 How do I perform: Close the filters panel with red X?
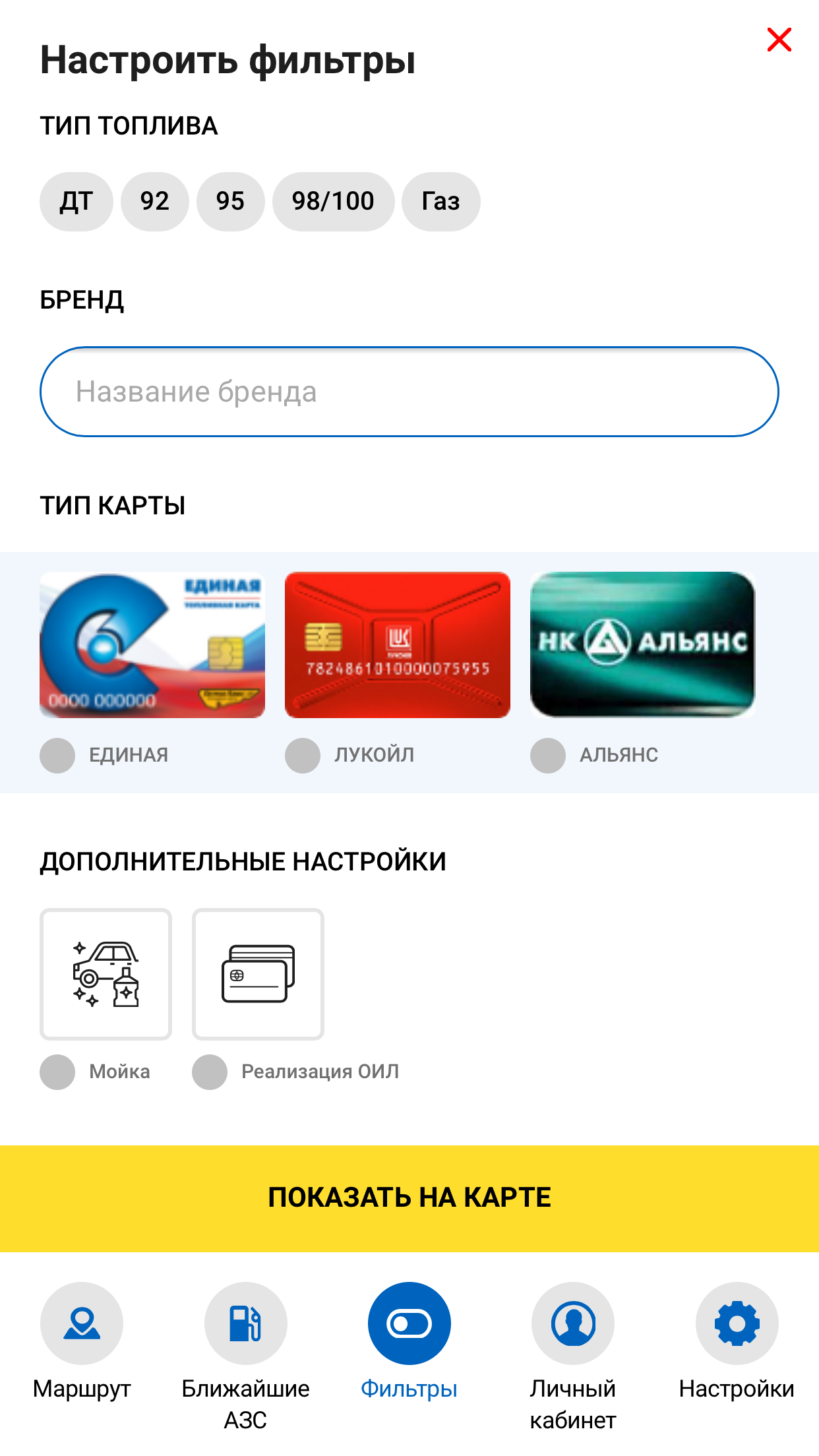781,40
